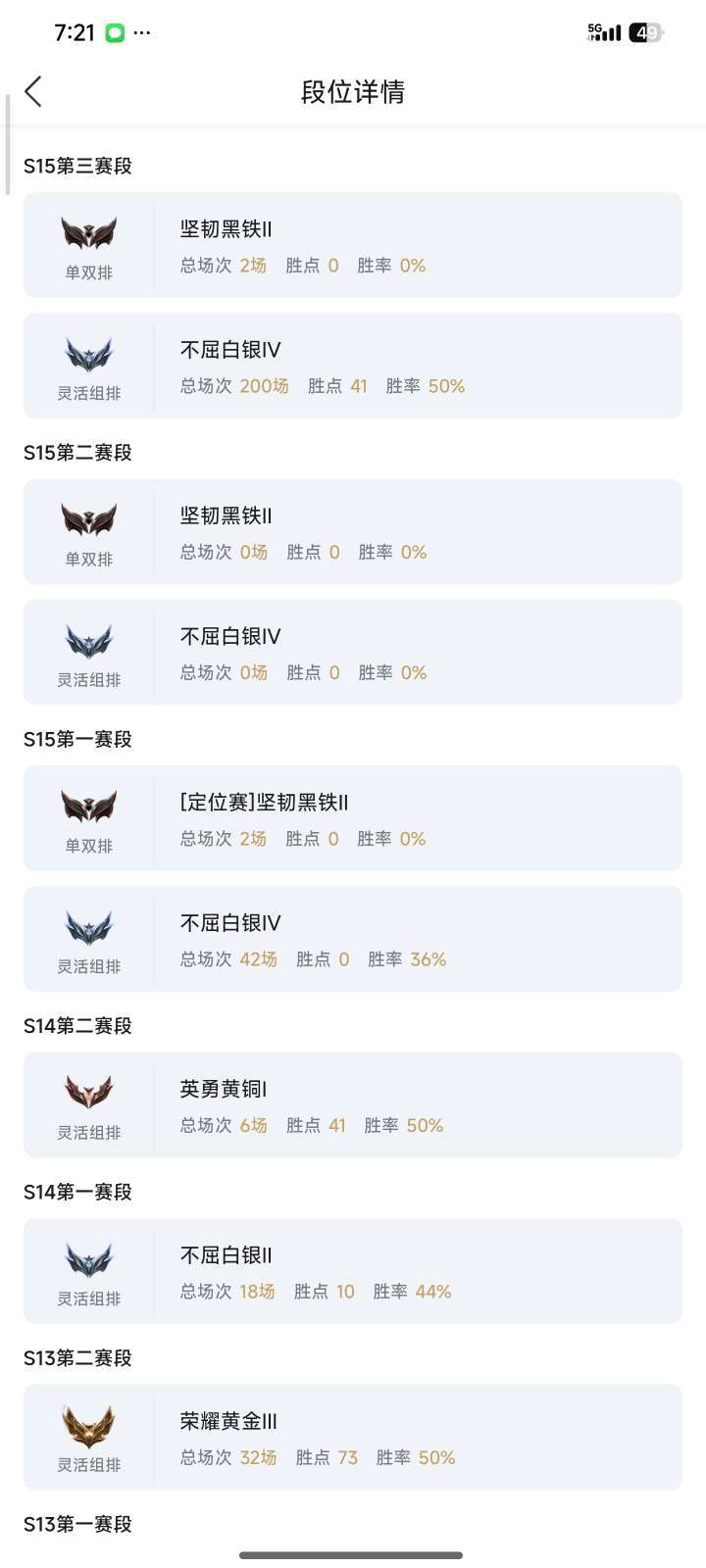
Task: Tap the 荣耀黄金III gold rank emblem
Action: coord(89,1425)
